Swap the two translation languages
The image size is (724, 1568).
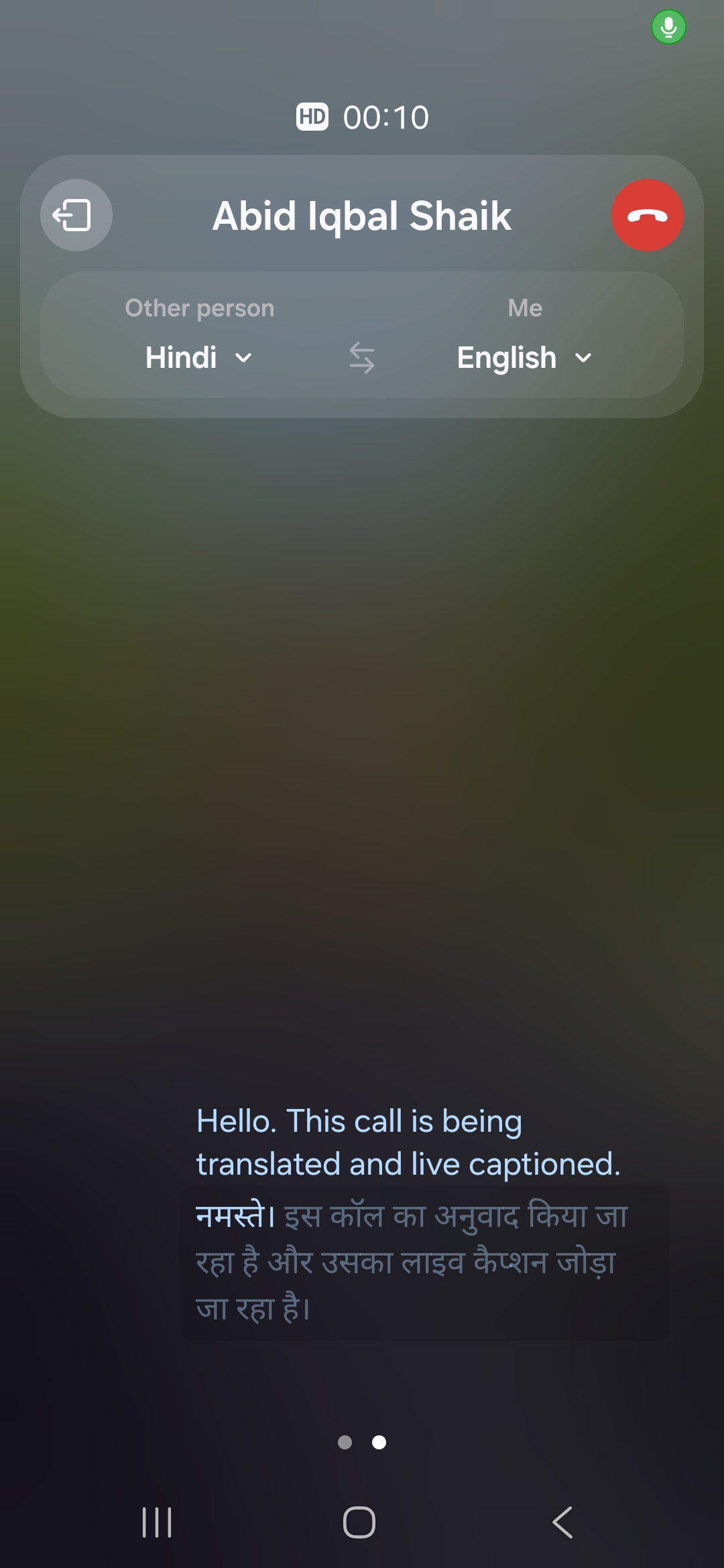362,358
